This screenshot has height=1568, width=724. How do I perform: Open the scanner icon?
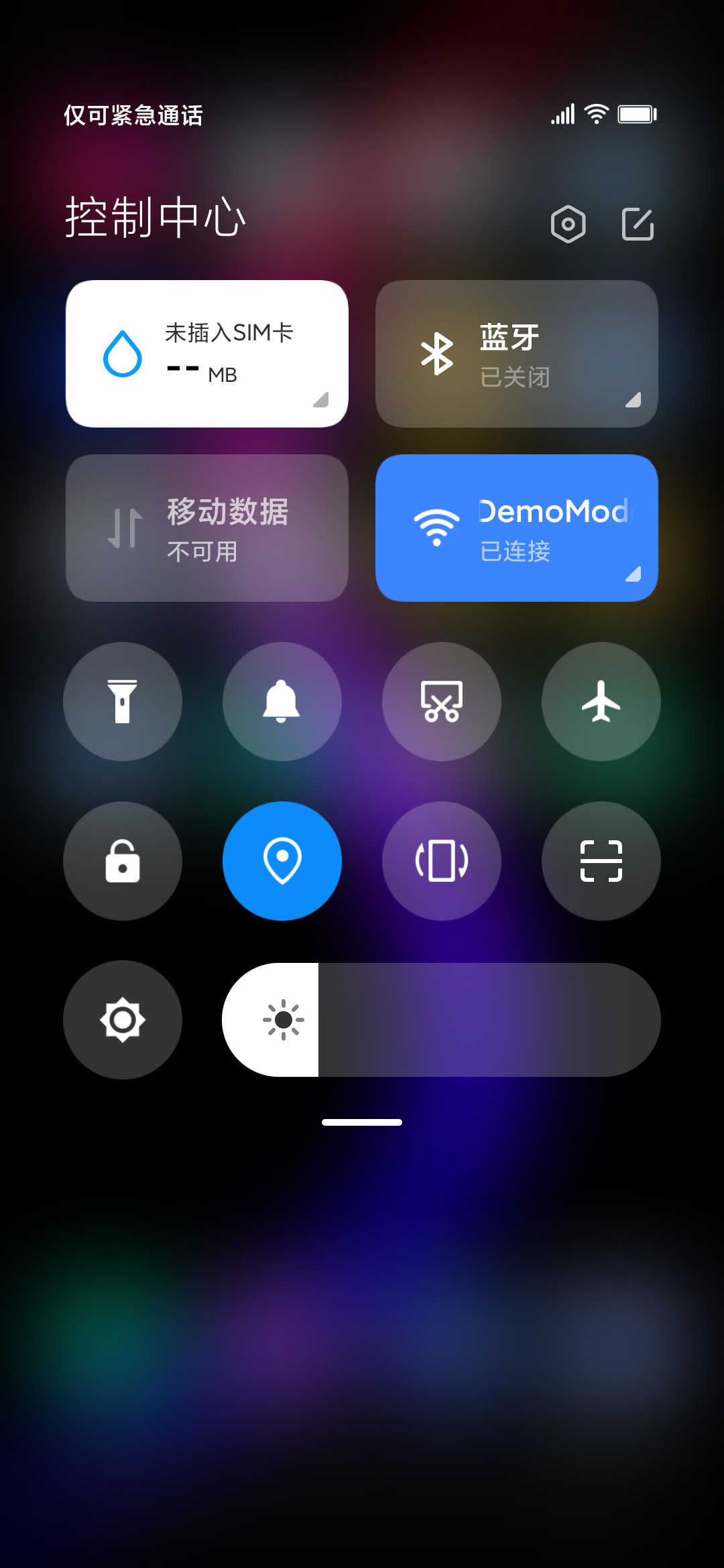[x=601, y=861]
